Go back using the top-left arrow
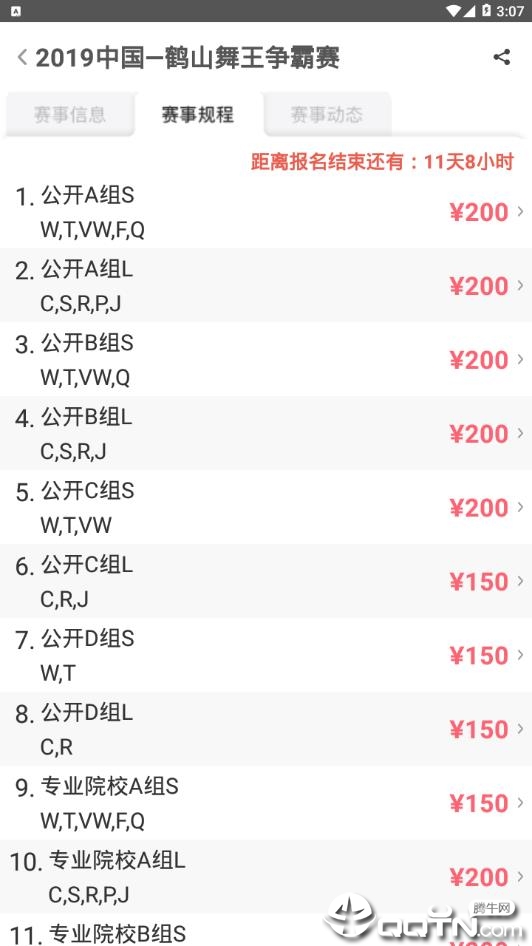Image resolution: width=532 pixels, height=946 pixels. click(x=22, y=57)
